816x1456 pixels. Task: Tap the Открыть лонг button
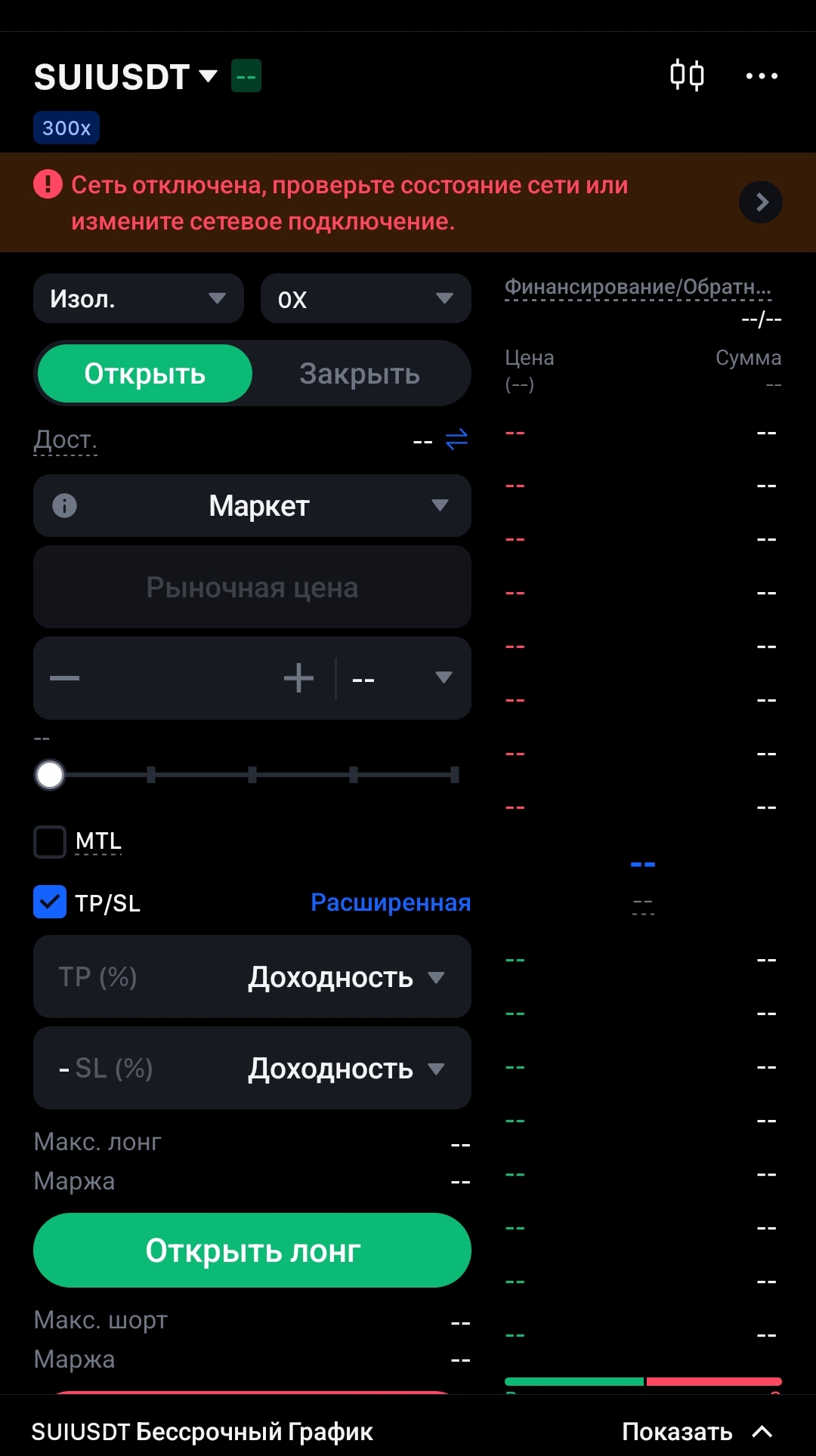tap(252, 1251)
